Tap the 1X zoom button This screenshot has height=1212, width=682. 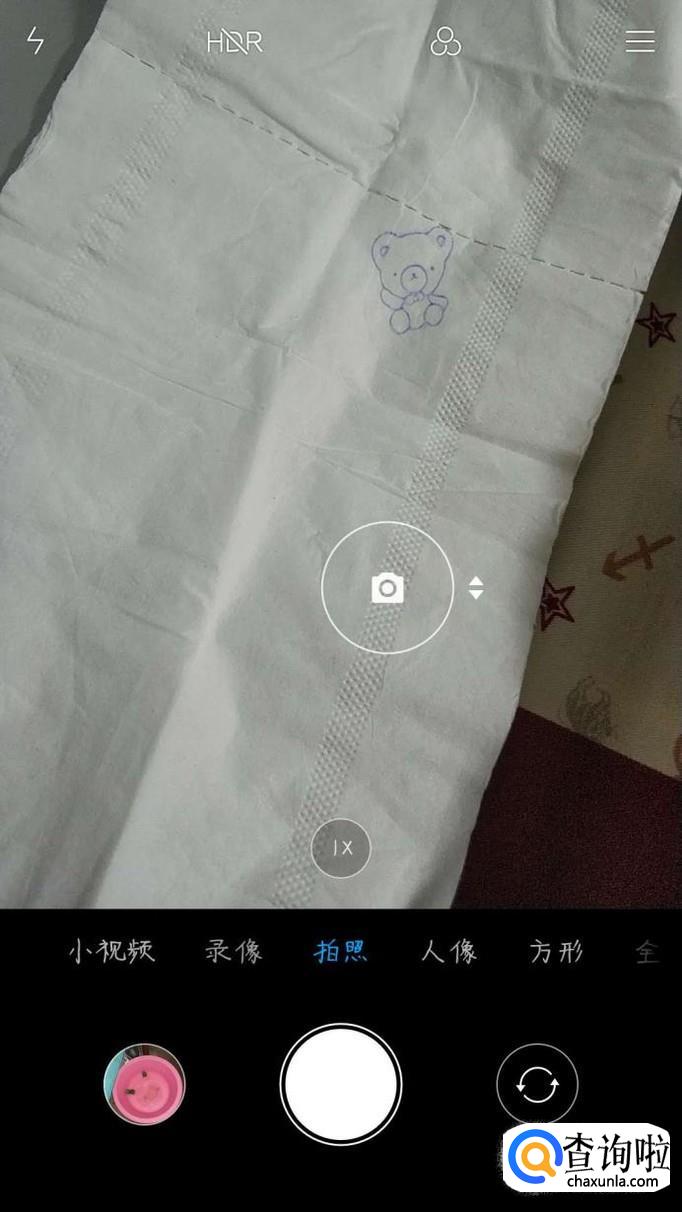341,848
